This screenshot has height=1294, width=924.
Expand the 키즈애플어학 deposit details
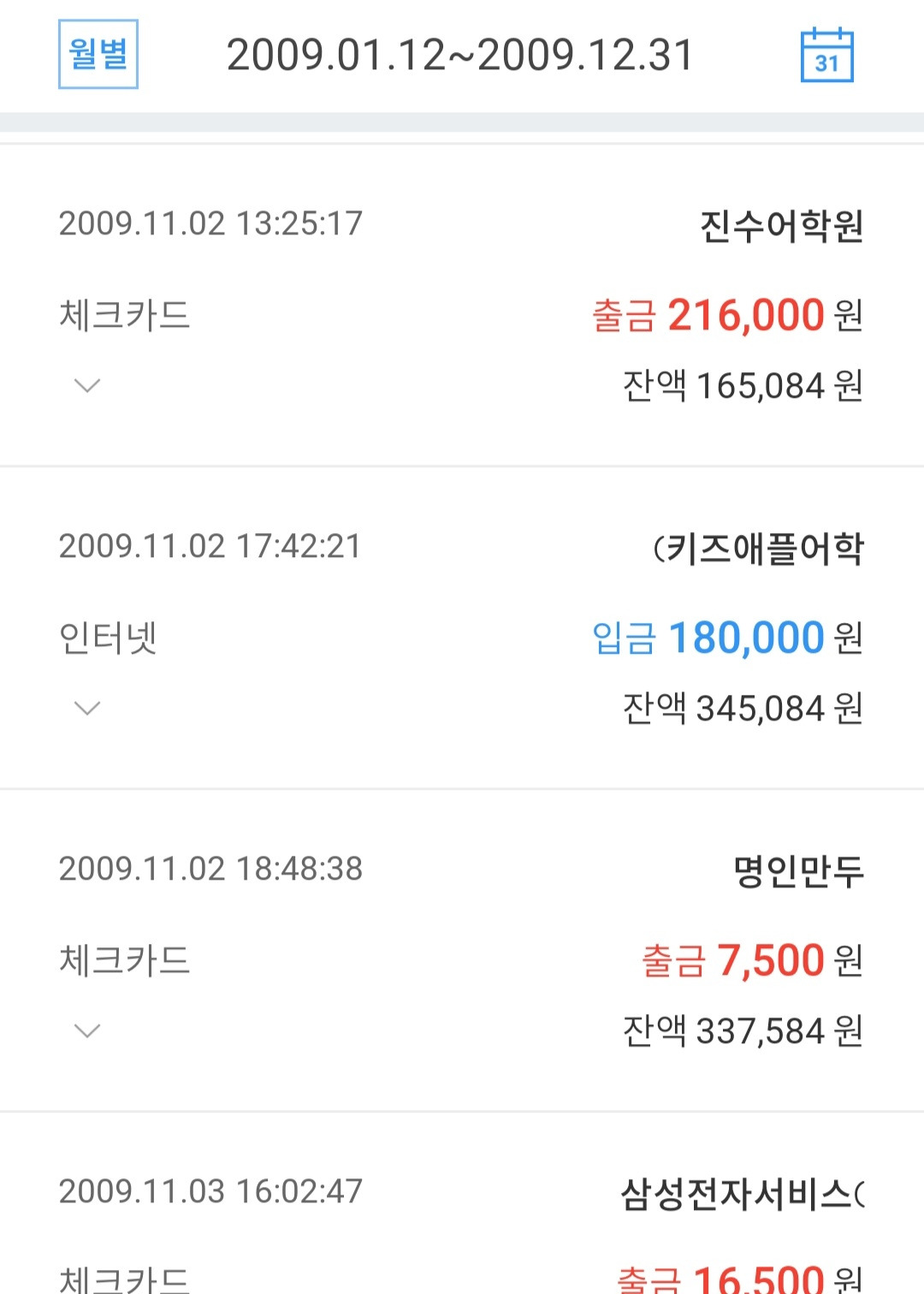click(x=85, y=706)
